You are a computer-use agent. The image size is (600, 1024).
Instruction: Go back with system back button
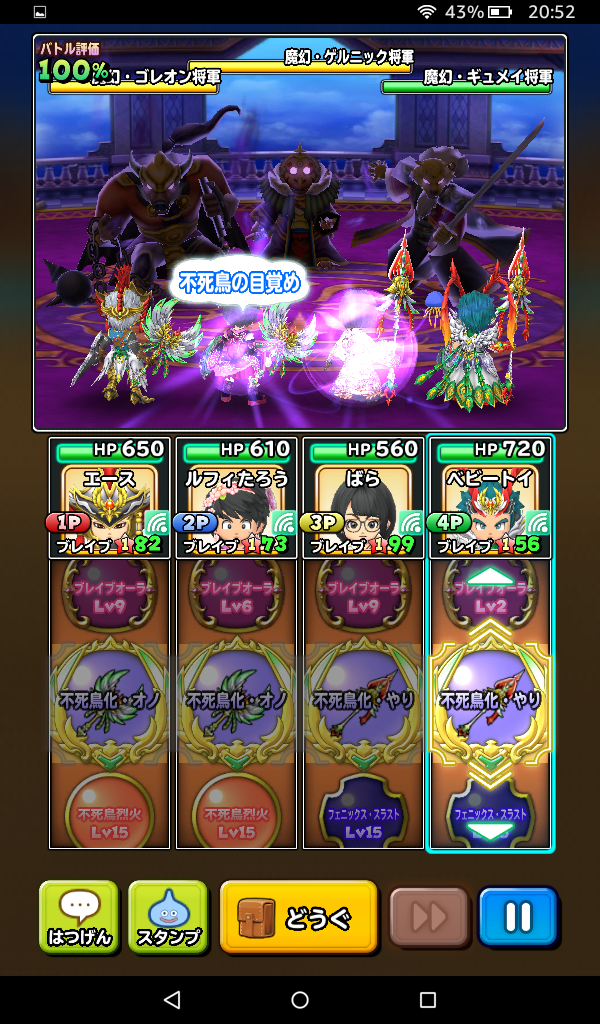pyautogui.click(x=172, y=1000)
